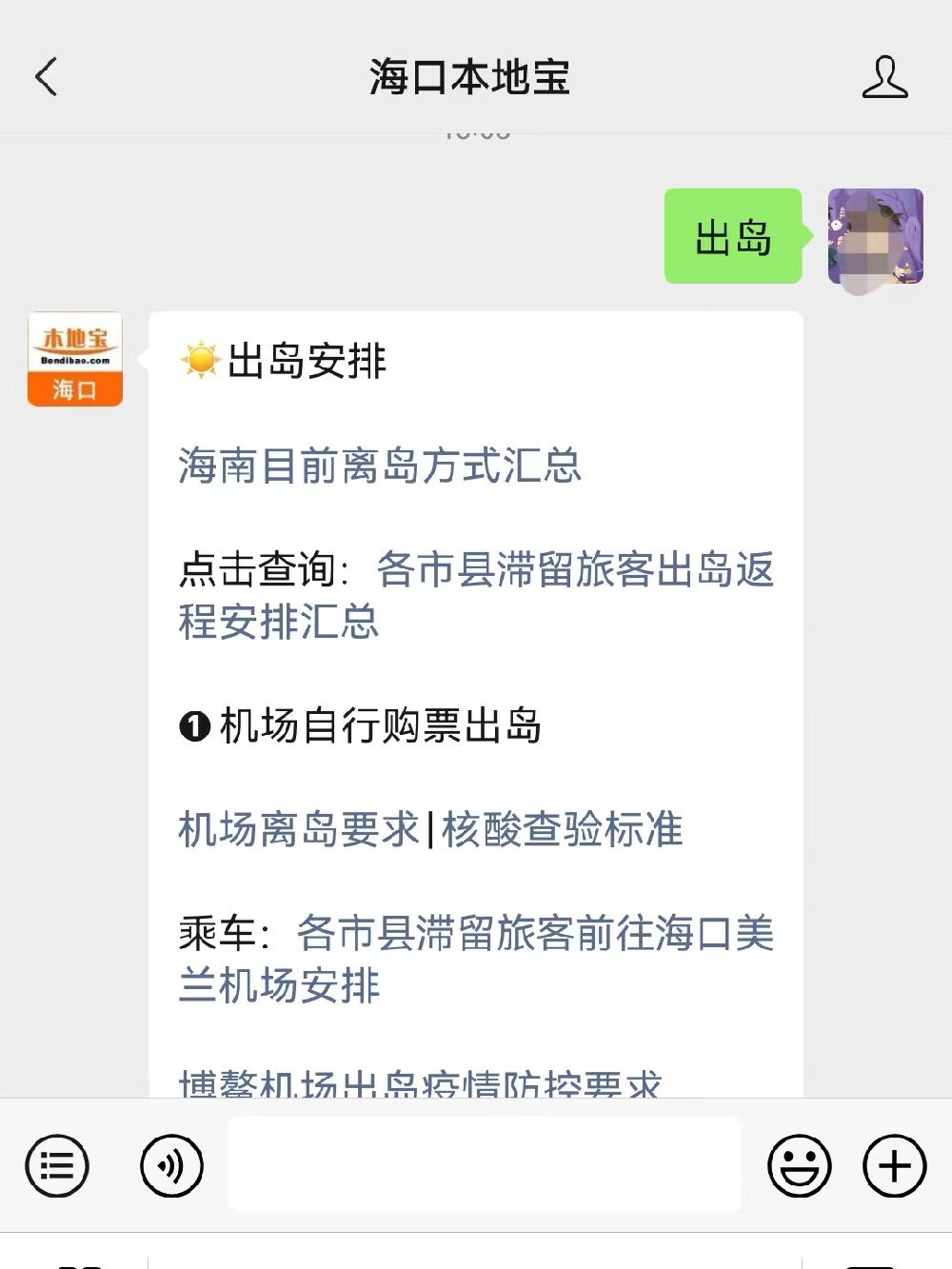Open 机场离岛要求 link
This screenshot has height=1269, width=952.
(298, 829)
